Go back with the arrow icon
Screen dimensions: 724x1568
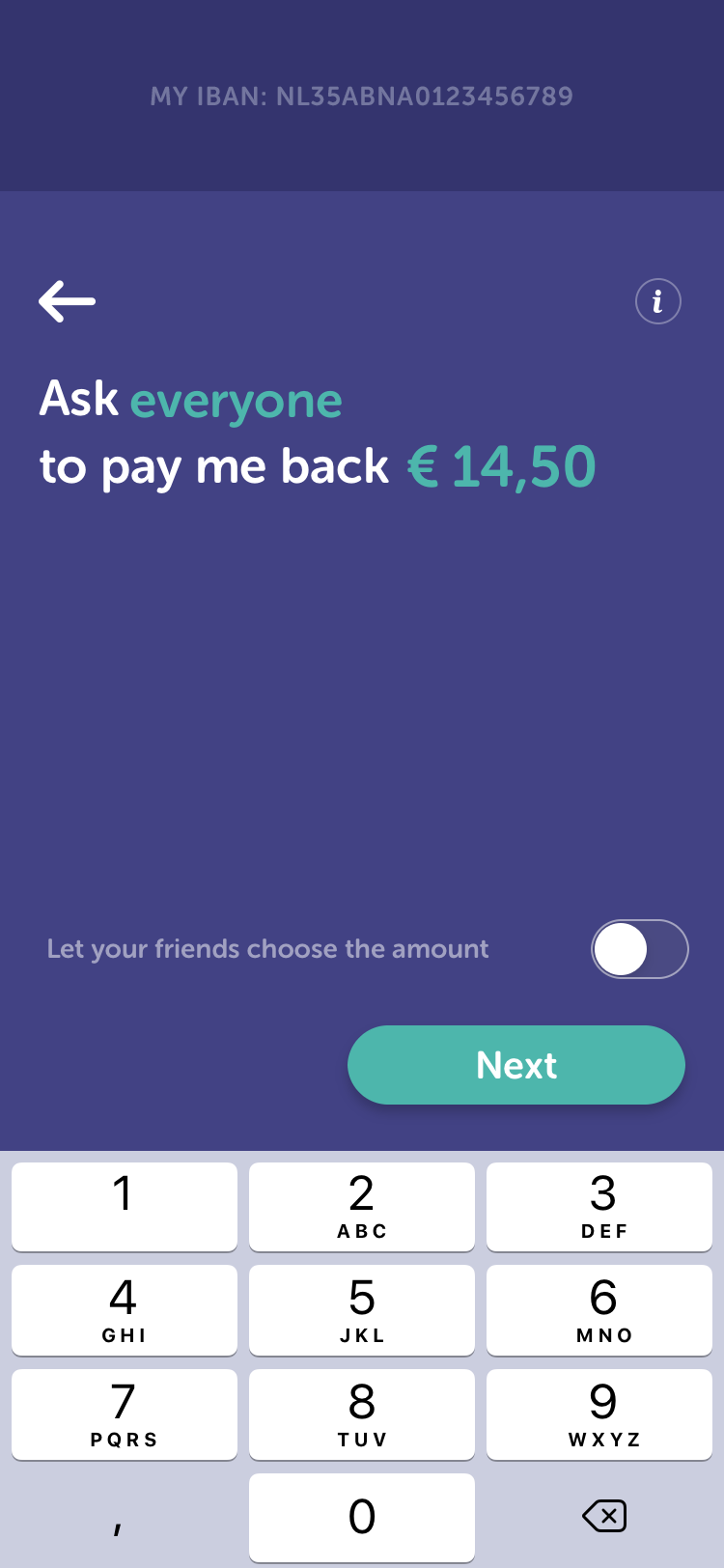click(67, 301)
